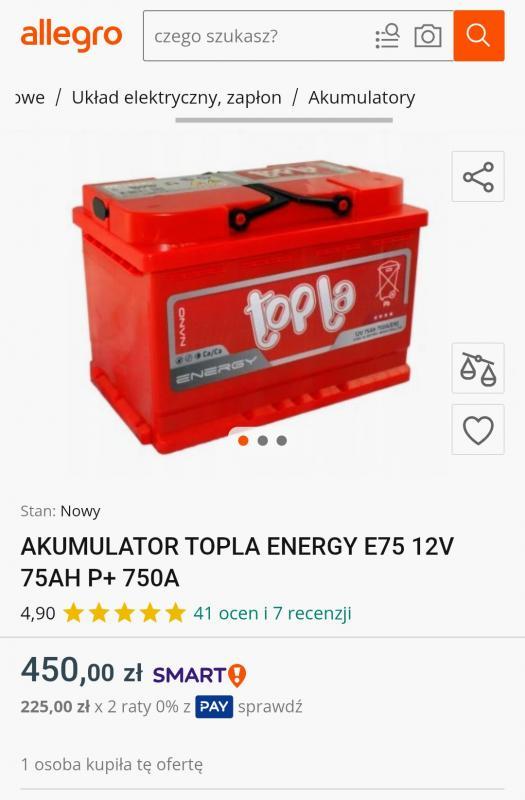
Task: Tap the search category list icon
Action: click(x=387, y=36)
